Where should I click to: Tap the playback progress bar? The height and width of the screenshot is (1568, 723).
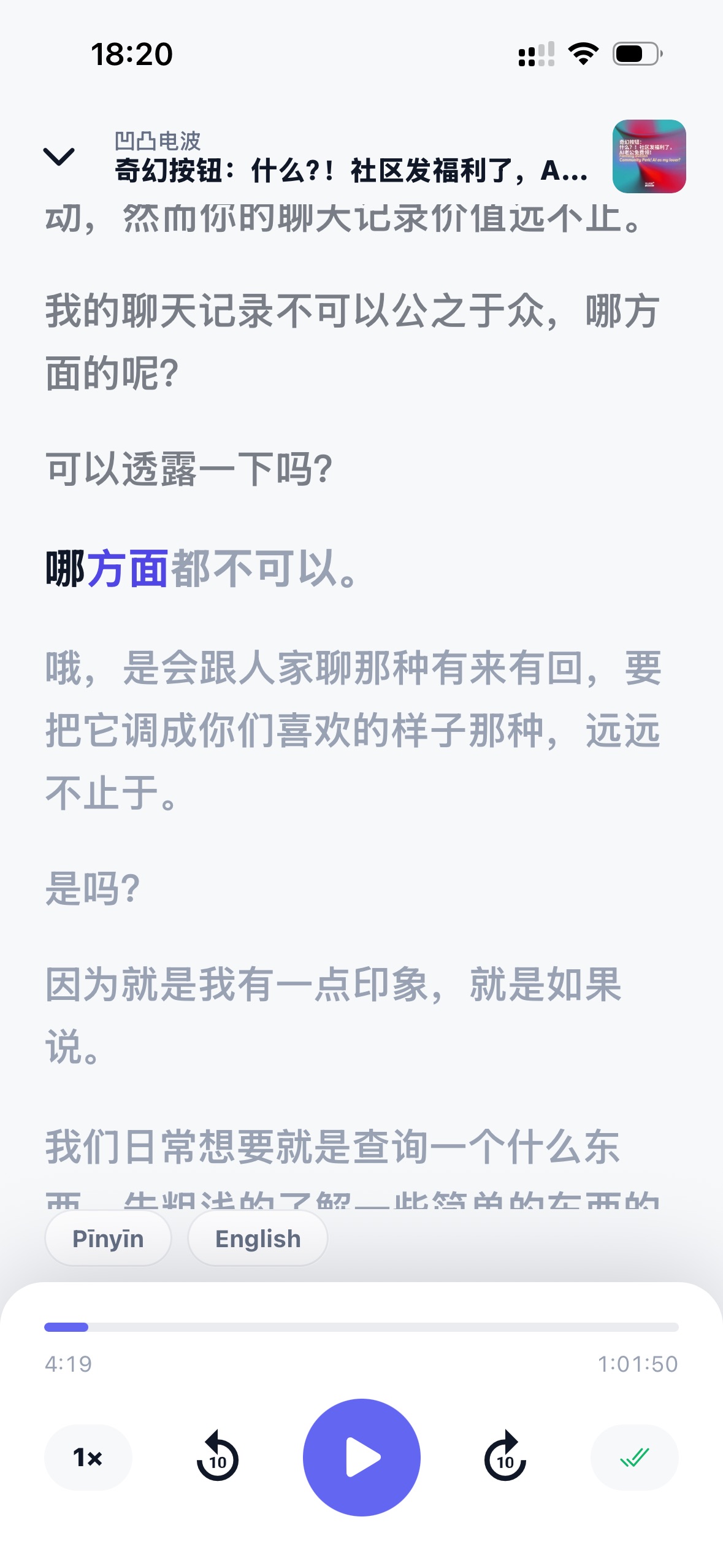[x=361, y=1327]
